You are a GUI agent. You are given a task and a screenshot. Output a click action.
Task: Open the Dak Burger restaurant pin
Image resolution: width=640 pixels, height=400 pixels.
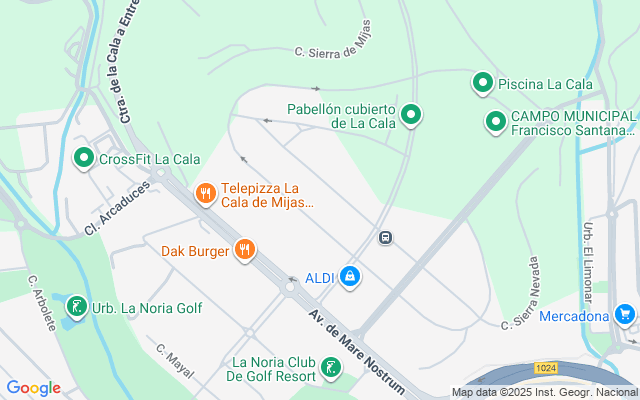(x=245, y=250)
